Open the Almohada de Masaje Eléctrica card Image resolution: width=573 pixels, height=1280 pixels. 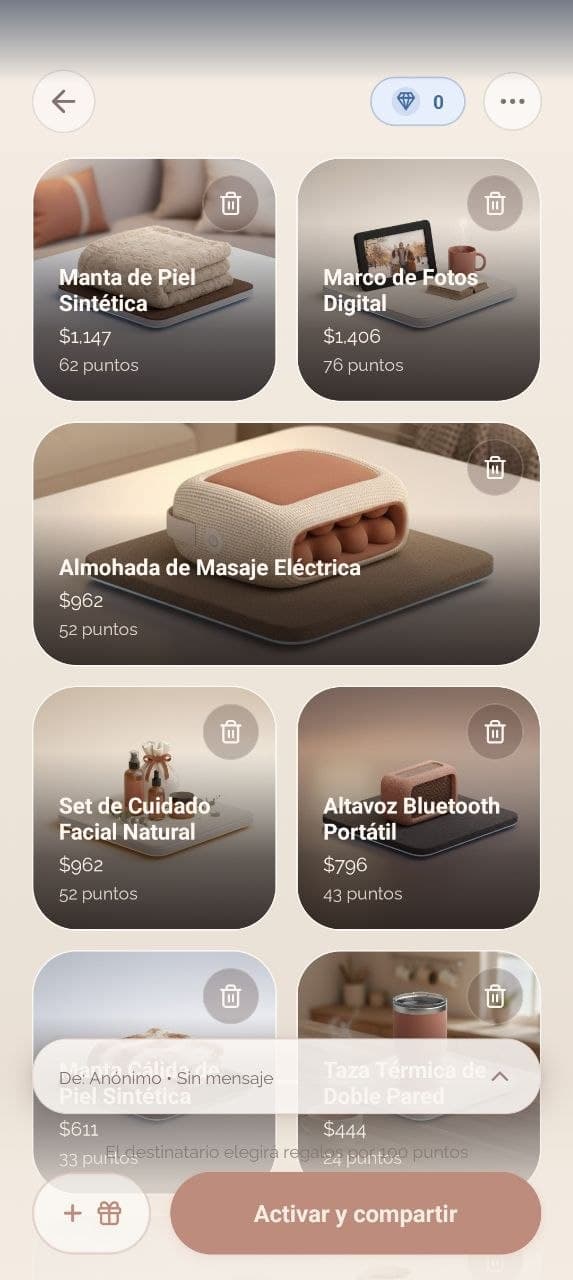click(x=286, y=544)
